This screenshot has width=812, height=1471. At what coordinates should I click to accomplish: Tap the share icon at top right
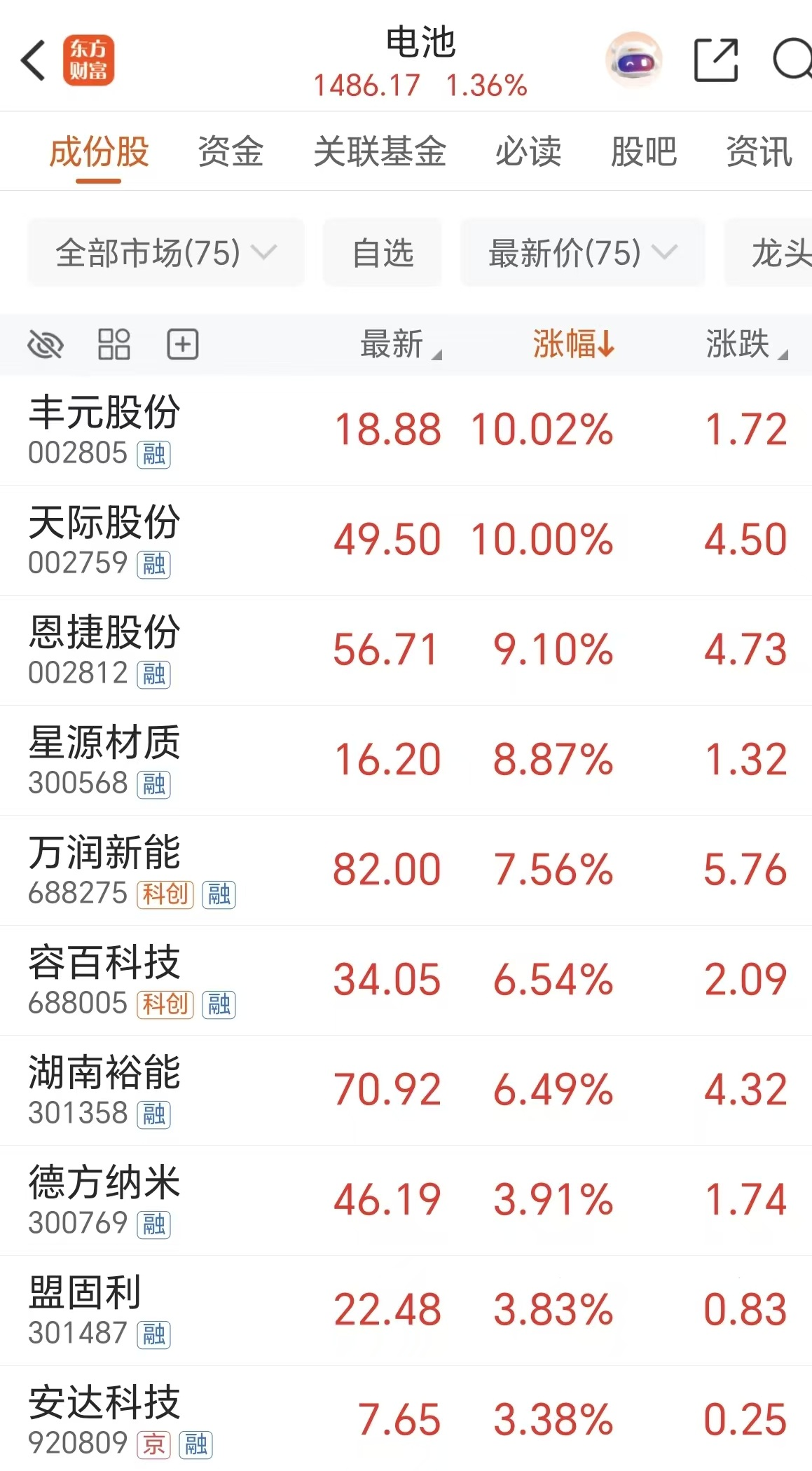[x=714, y=60]
